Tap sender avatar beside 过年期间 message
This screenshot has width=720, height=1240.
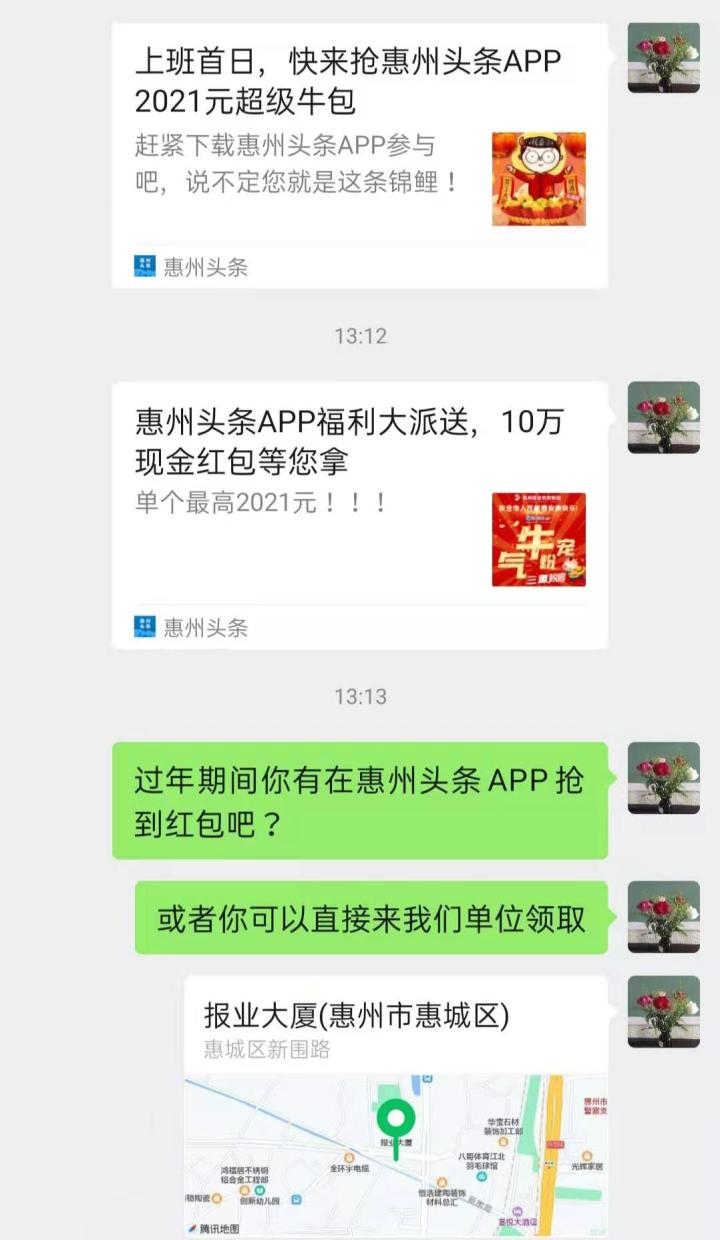click(x=663, y=778)
